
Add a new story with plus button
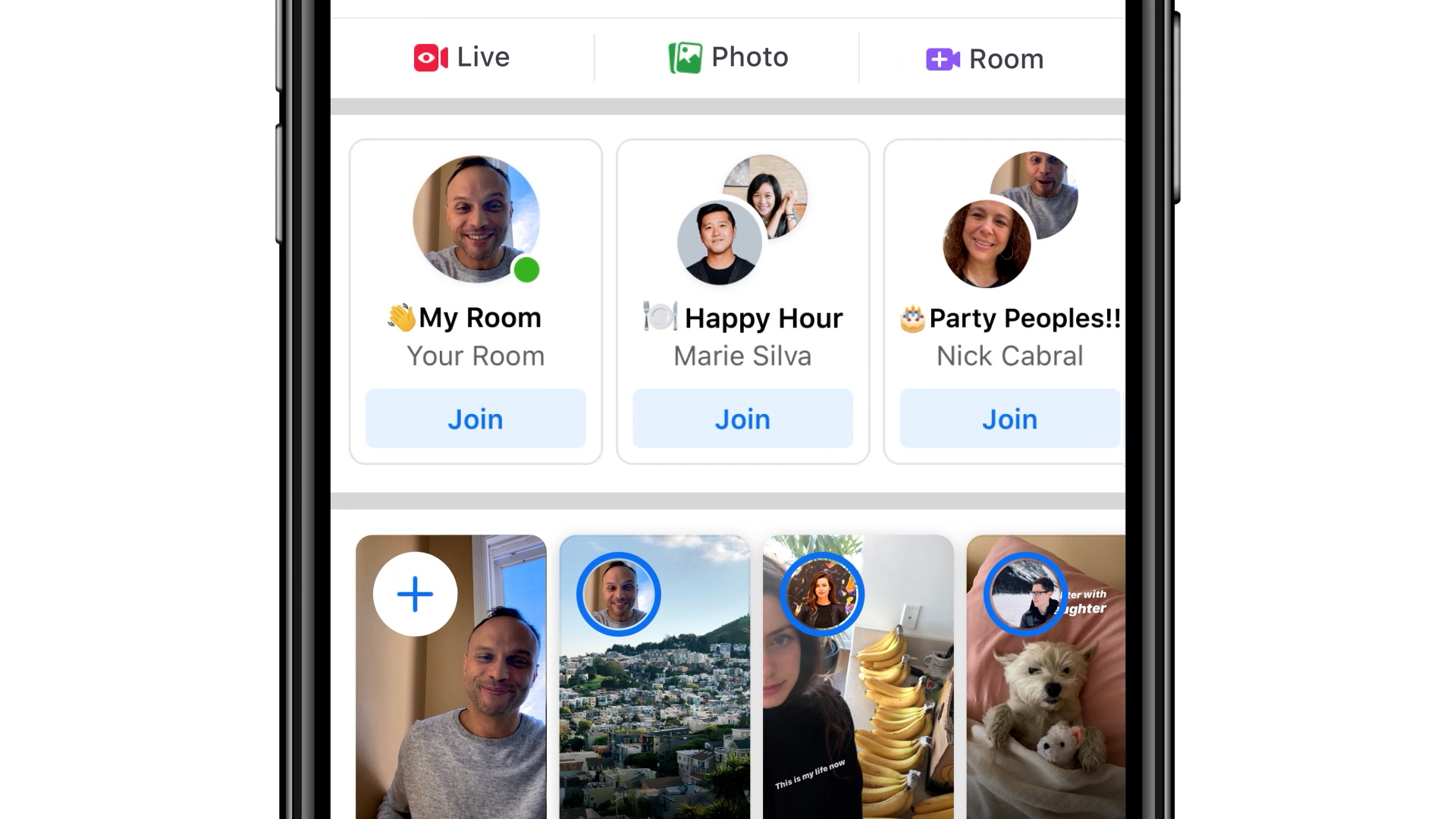[x=415, y=594]
